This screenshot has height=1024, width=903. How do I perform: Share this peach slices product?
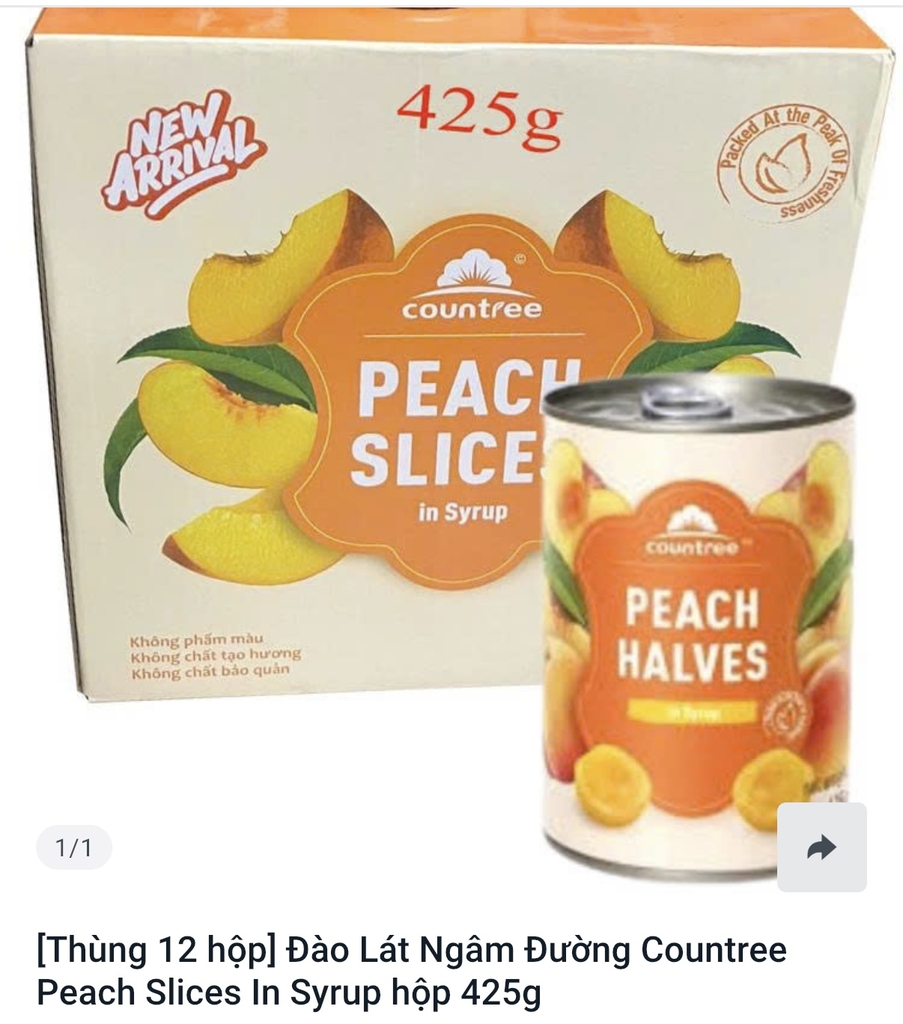[821, 847]
